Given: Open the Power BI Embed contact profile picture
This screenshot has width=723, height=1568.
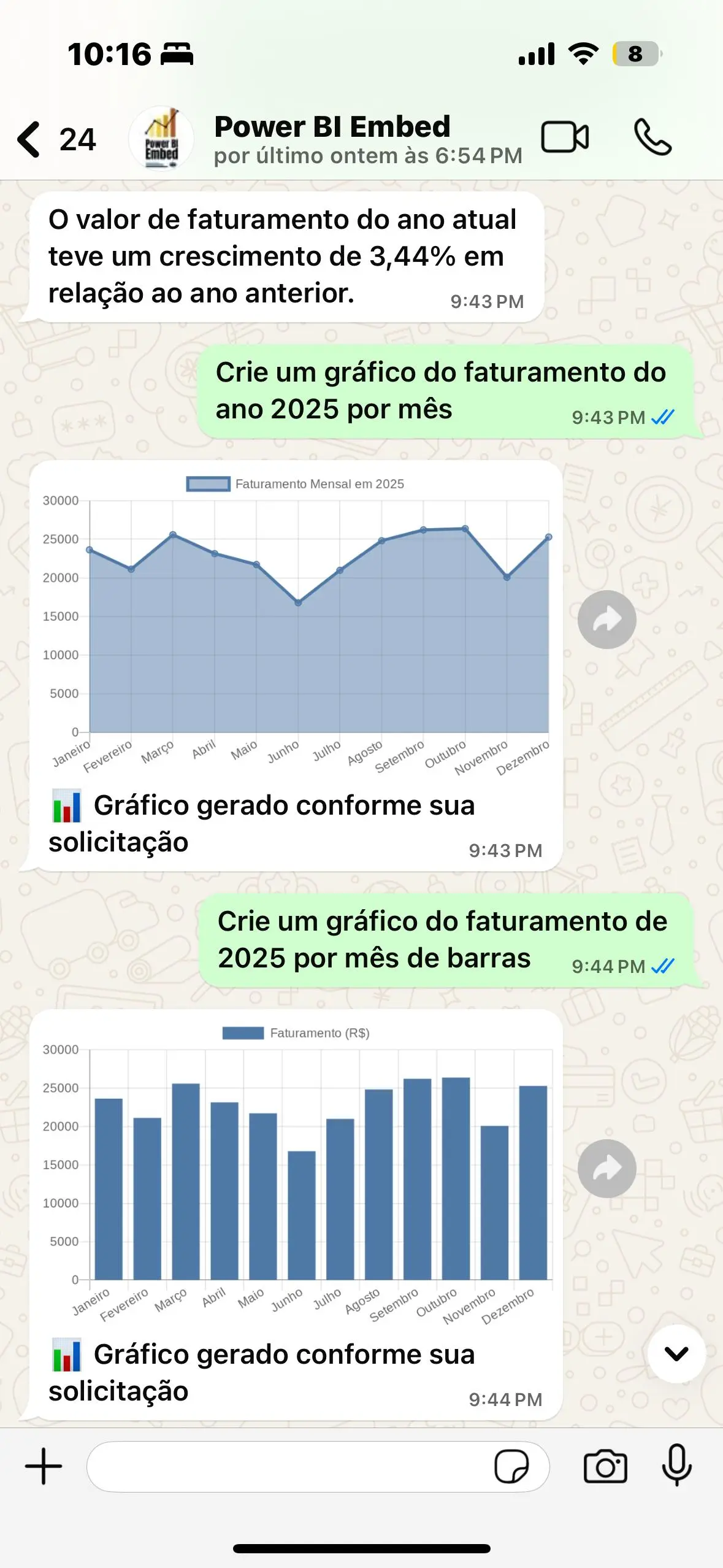Looking at the screenshot, I should point(161,139).
